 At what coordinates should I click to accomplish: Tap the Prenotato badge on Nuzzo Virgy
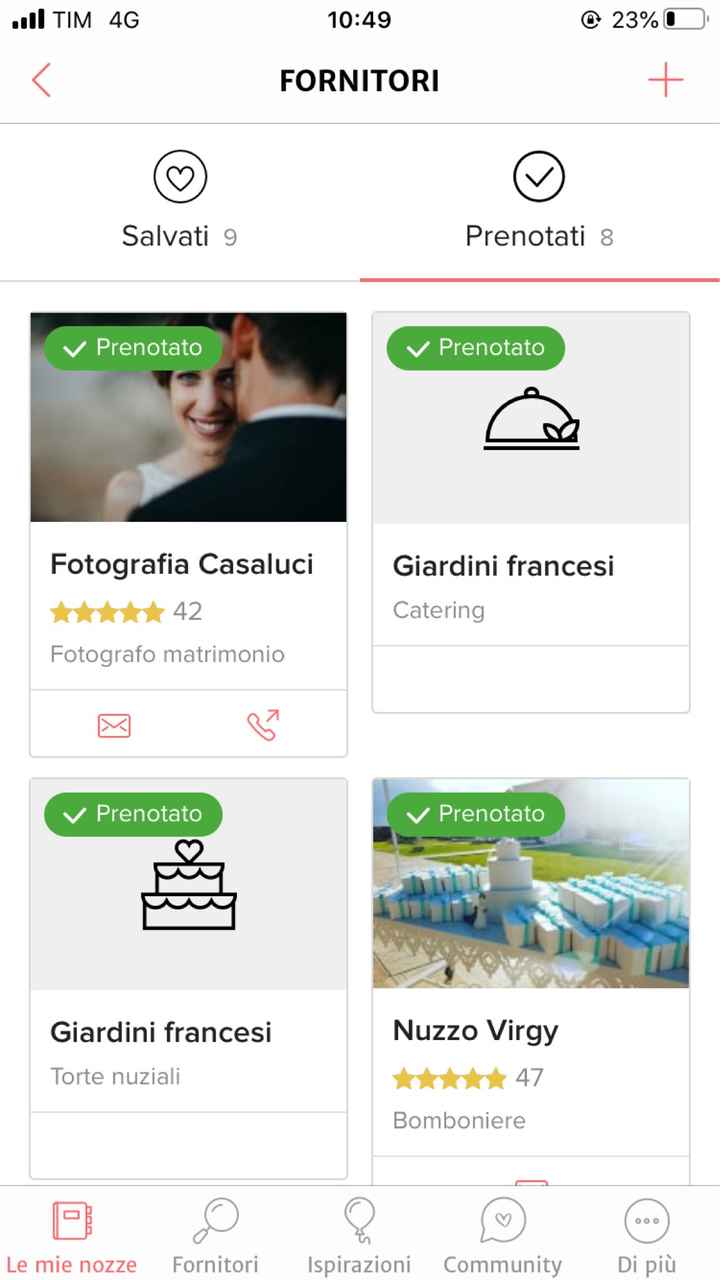pyautogui.click(x=476, y=814)
